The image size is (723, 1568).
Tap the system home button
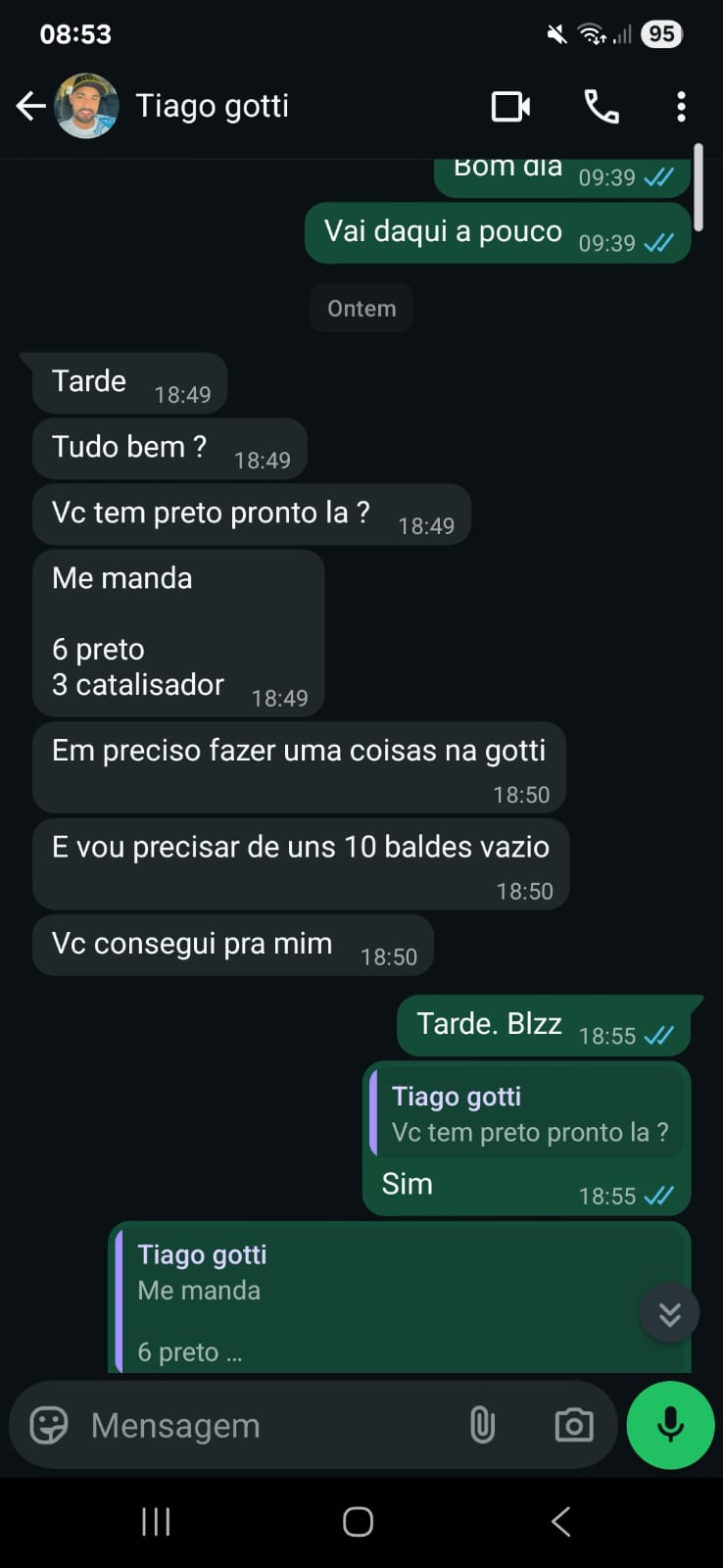pos(358,1521)
